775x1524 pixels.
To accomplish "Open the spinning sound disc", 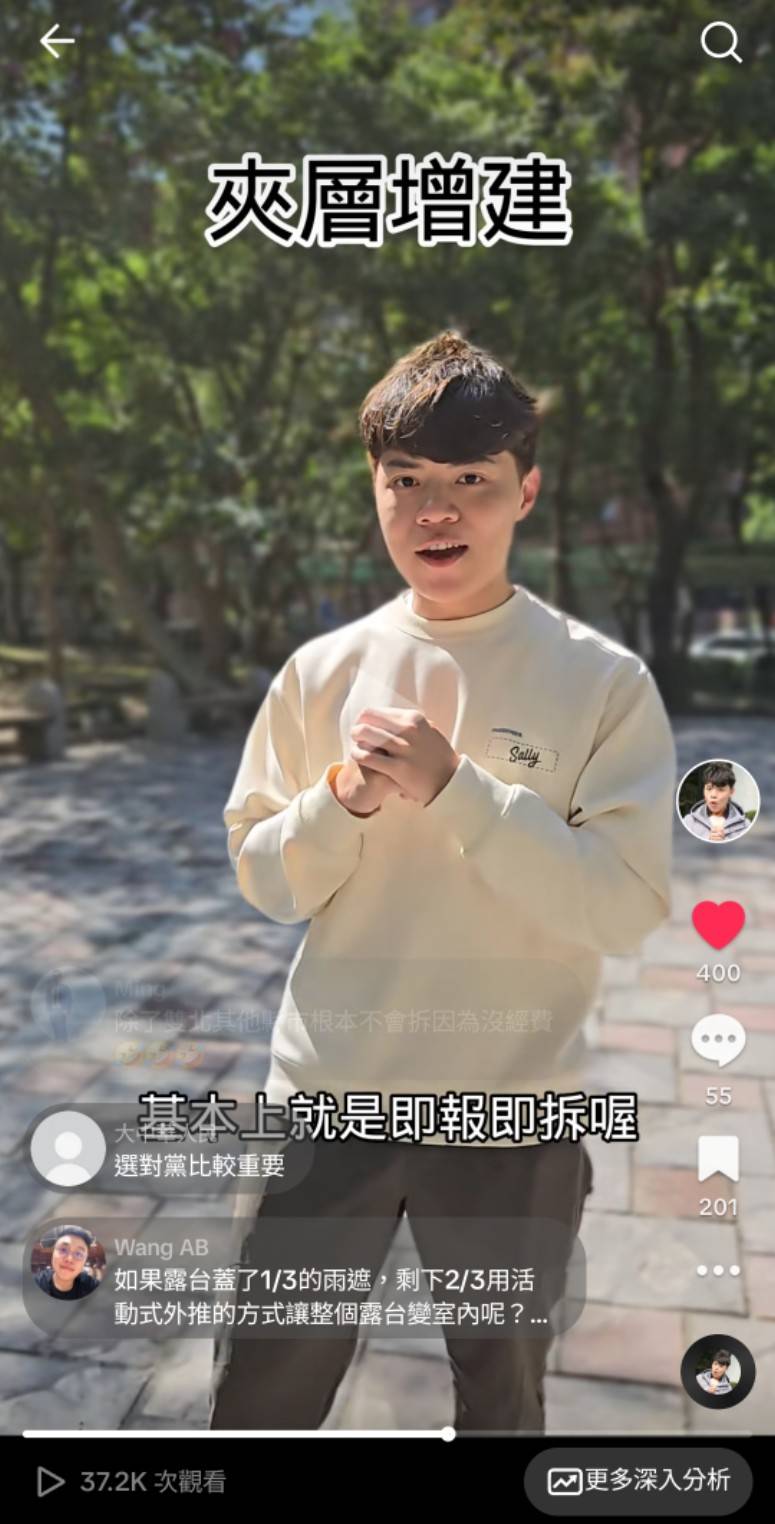I will pyautogui.click(x=718, y=1372).
